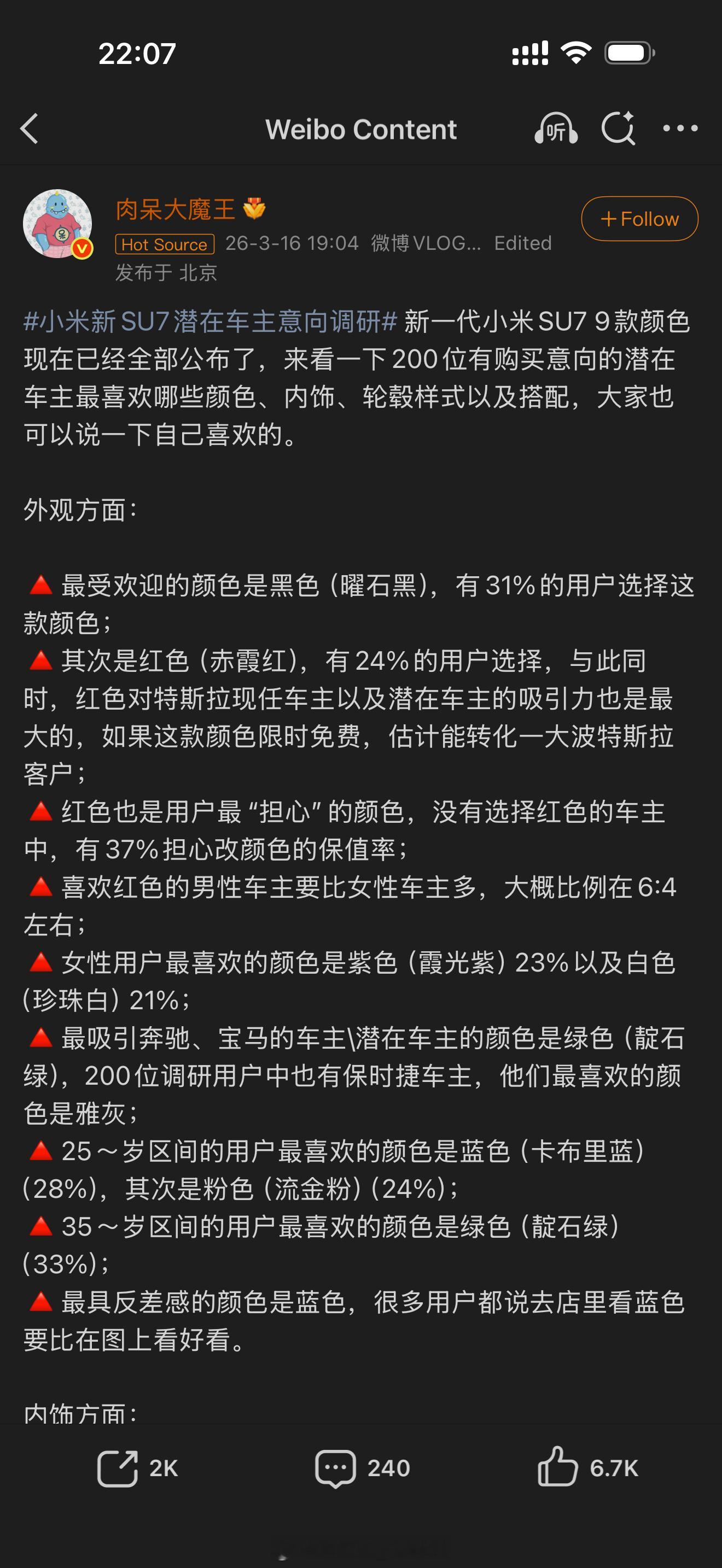Open 肉呆大魔王's profile via username
The image size is (722, 1568).
[x=176, y=210]
